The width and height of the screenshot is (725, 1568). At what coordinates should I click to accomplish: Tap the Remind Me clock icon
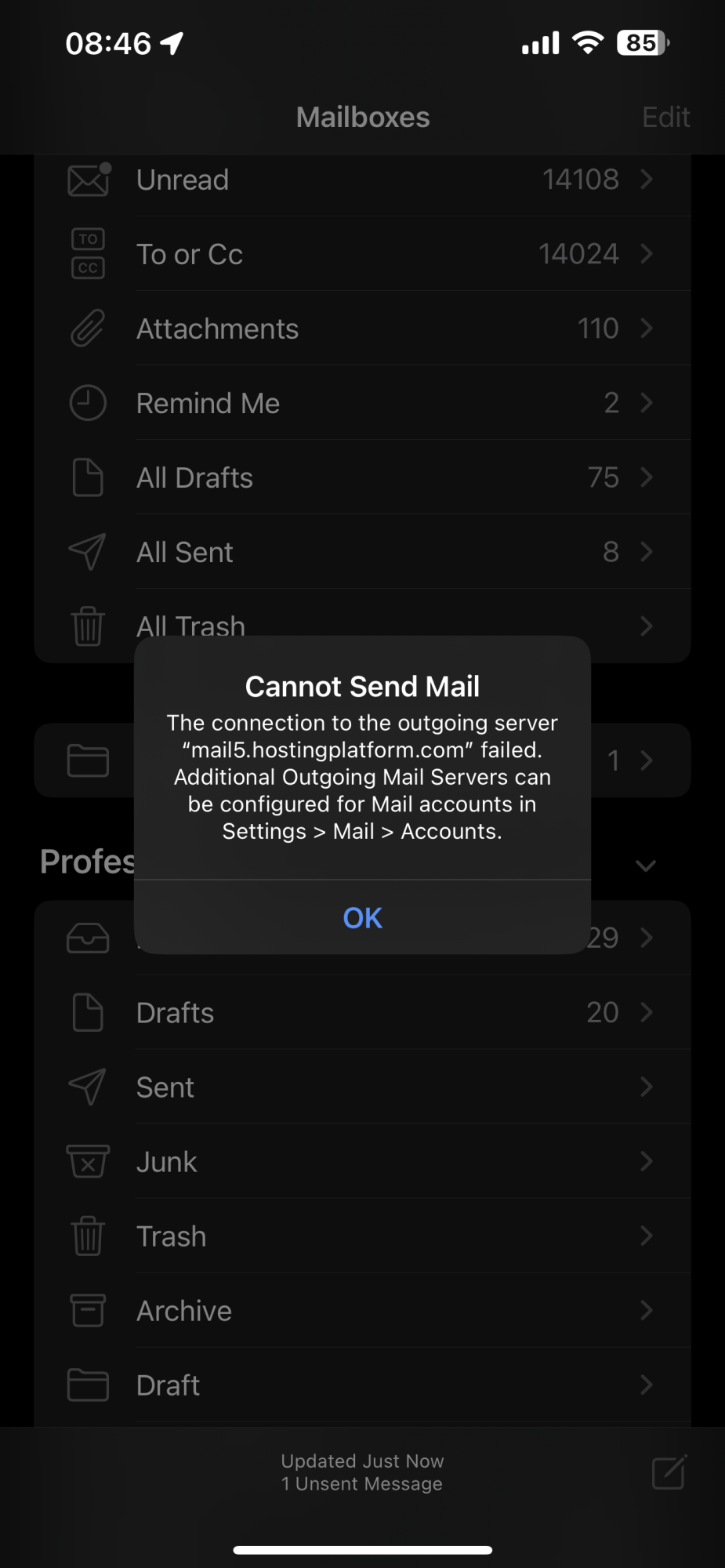[x=87, y=402]
